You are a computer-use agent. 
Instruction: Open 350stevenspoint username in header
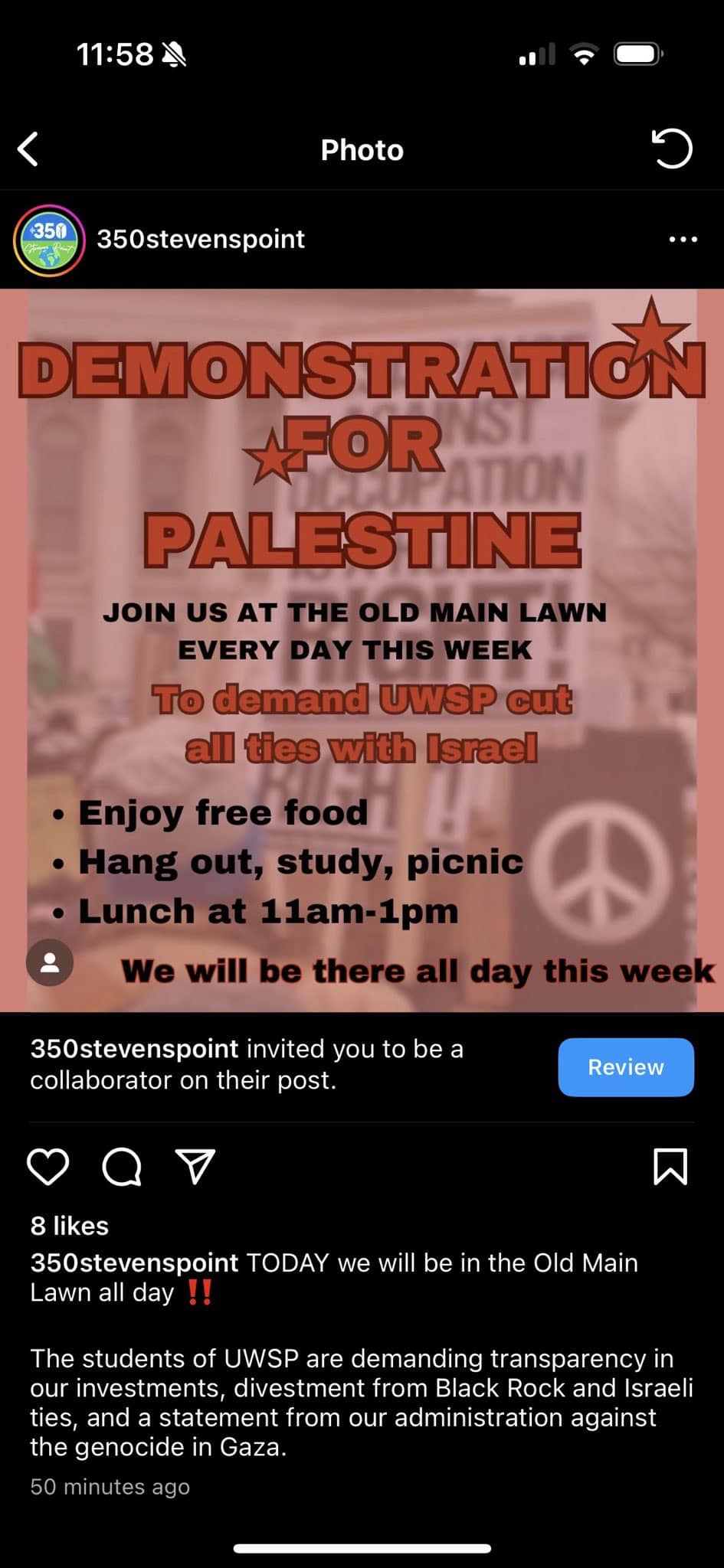pyautogui.click(x=201, y=239)
